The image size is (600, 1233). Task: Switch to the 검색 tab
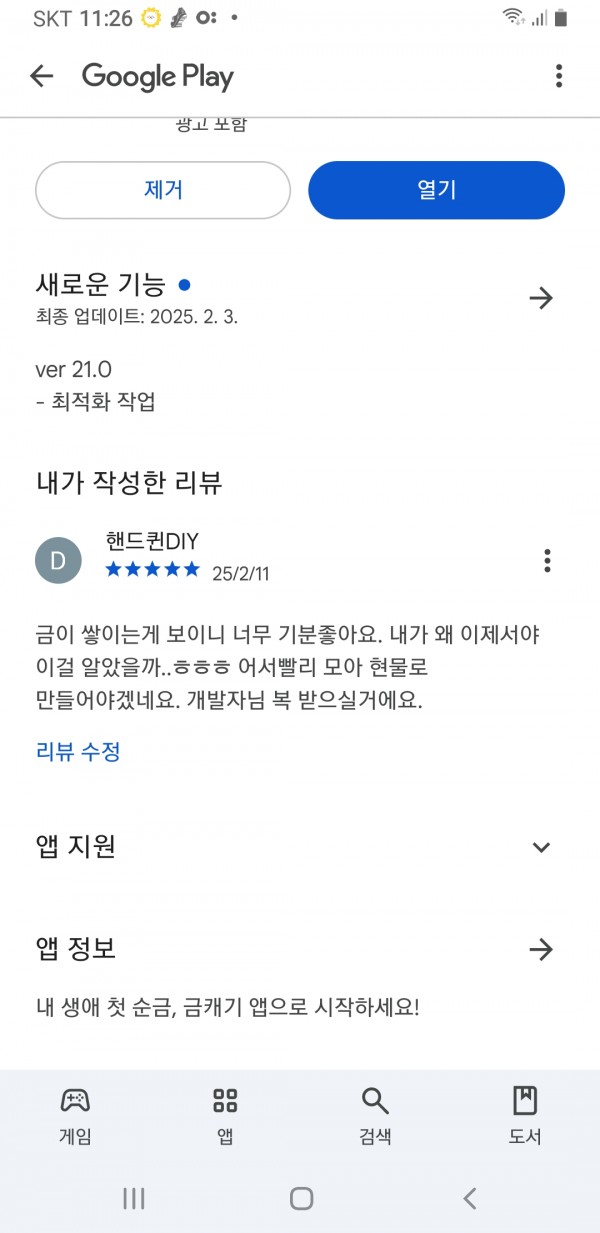click(375, 1115)
